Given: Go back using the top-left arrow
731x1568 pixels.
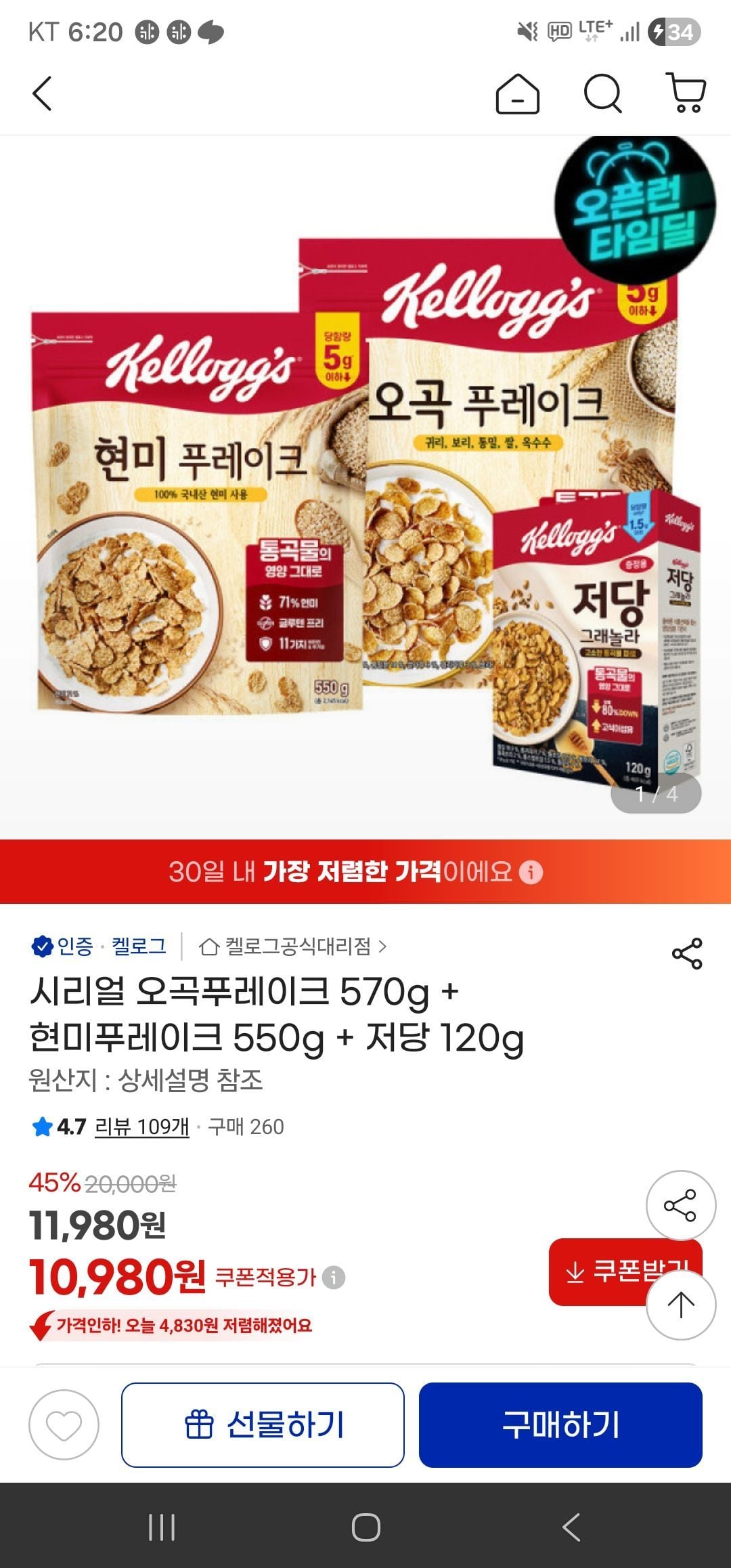Looking at the screenshot, I should click(x=42, y=93).
